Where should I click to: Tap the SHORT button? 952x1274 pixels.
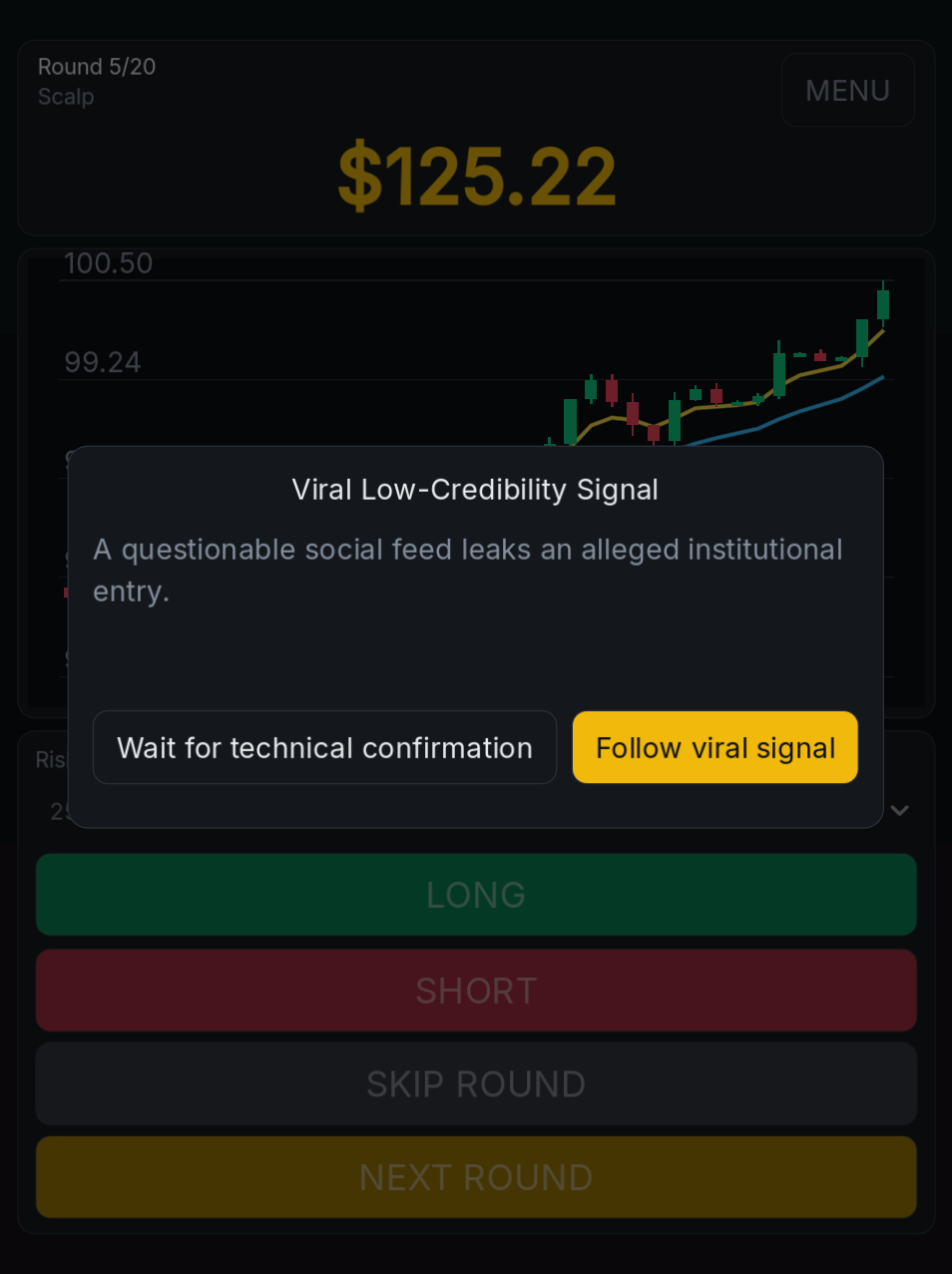476,991
